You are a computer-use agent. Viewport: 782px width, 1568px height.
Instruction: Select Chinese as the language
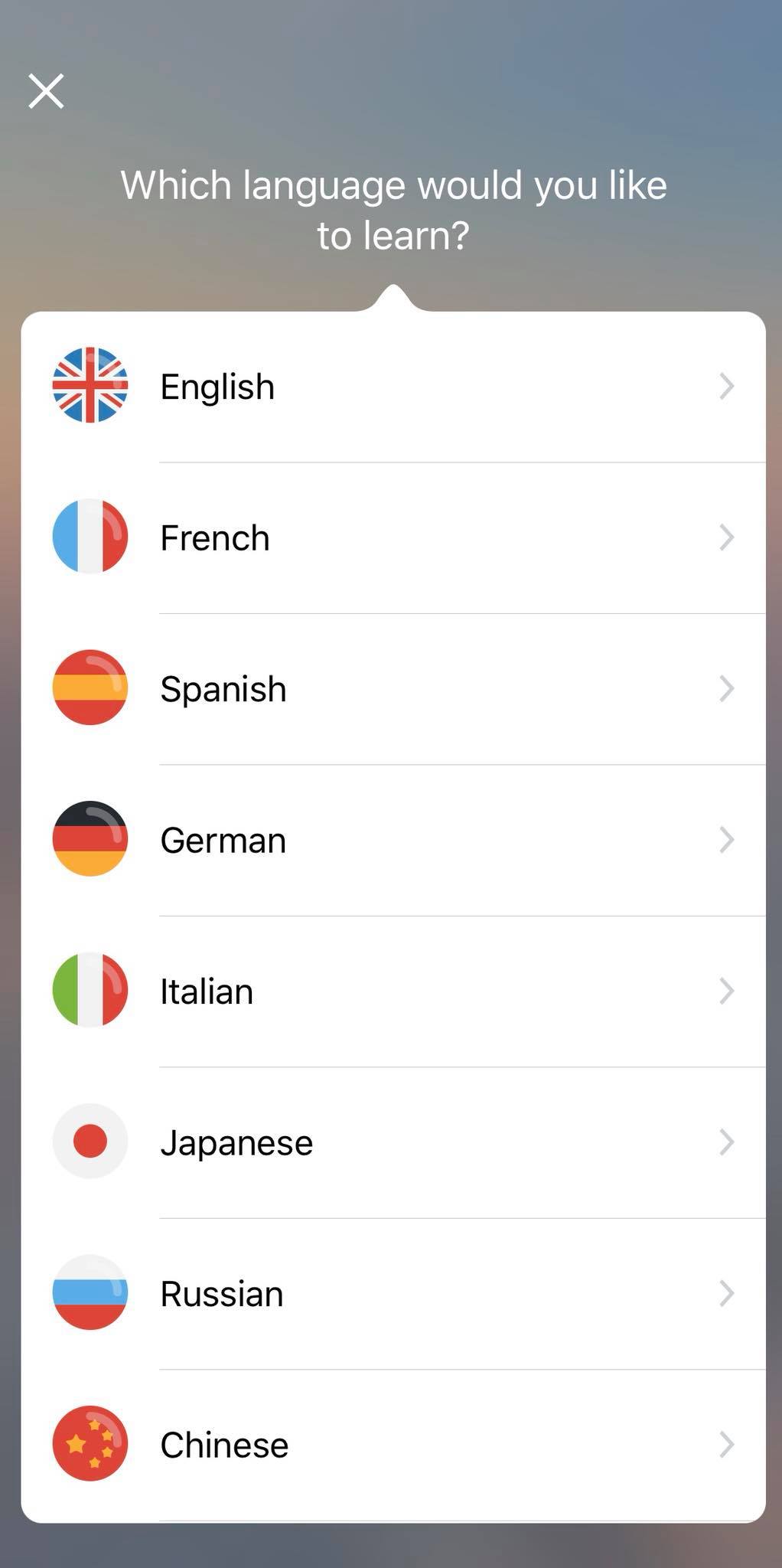click(x=392, y=1444)
